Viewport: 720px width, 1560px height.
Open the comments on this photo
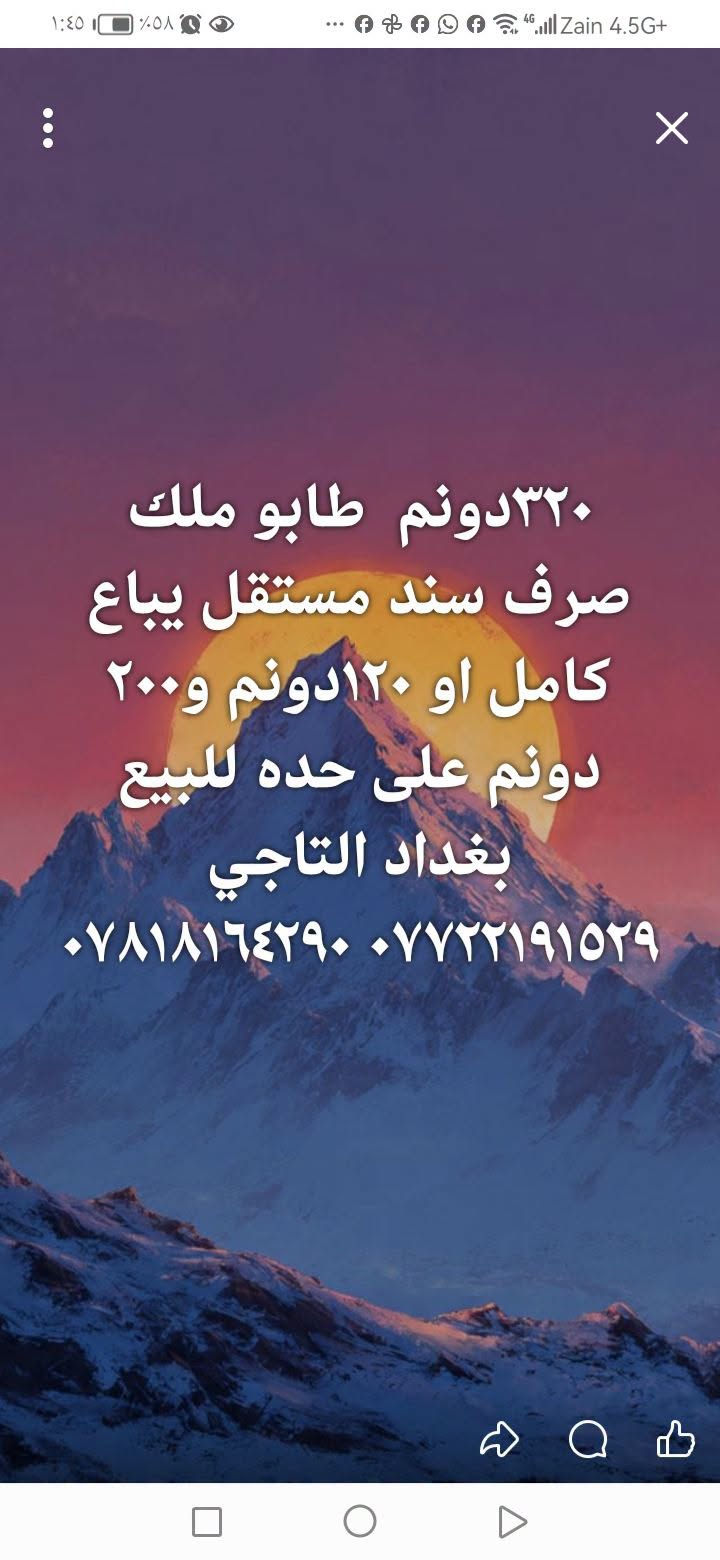pyautogui.click(x=588, y=1440)
